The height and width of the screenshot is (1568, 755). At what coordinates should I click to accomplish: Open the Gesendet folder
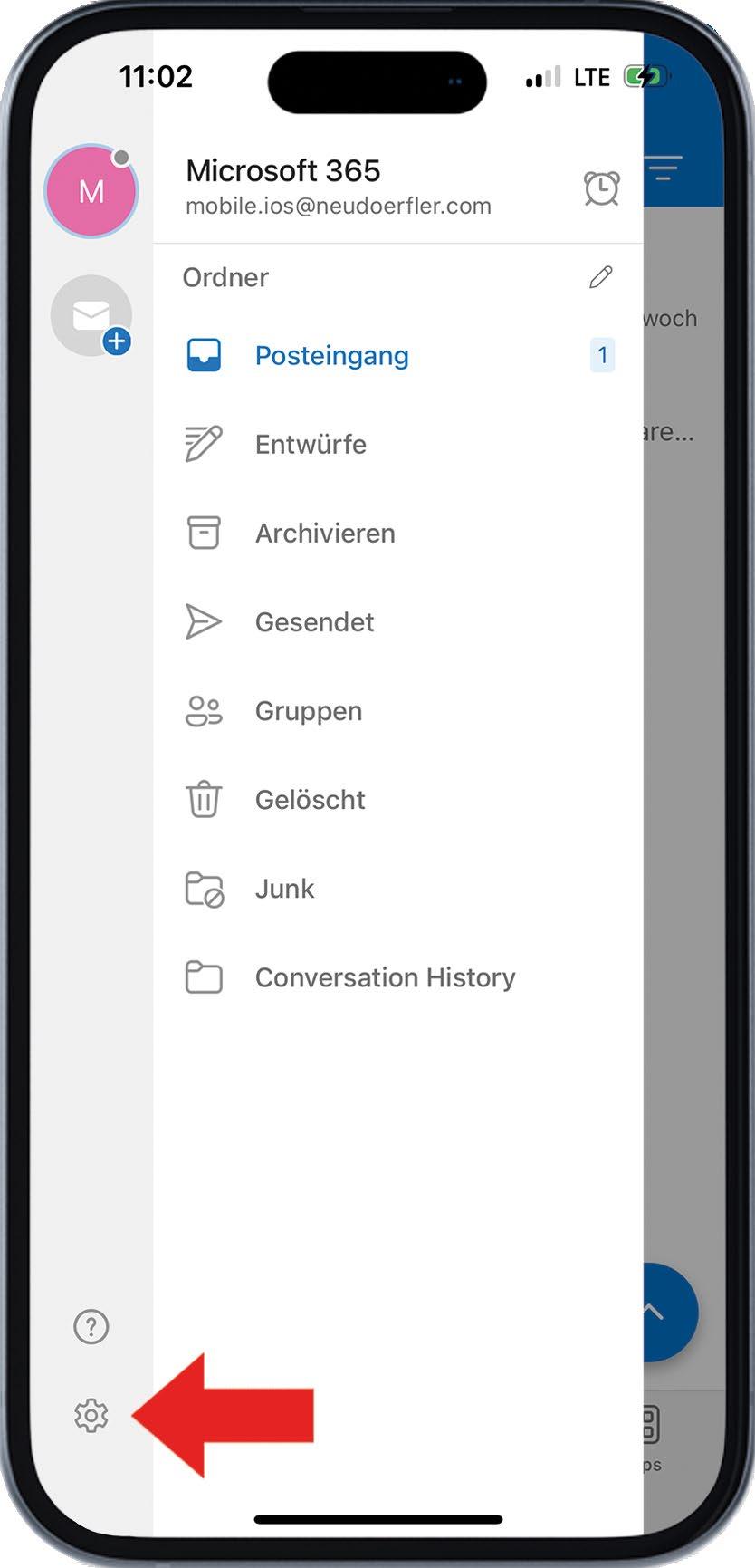[x=314, y=622]
